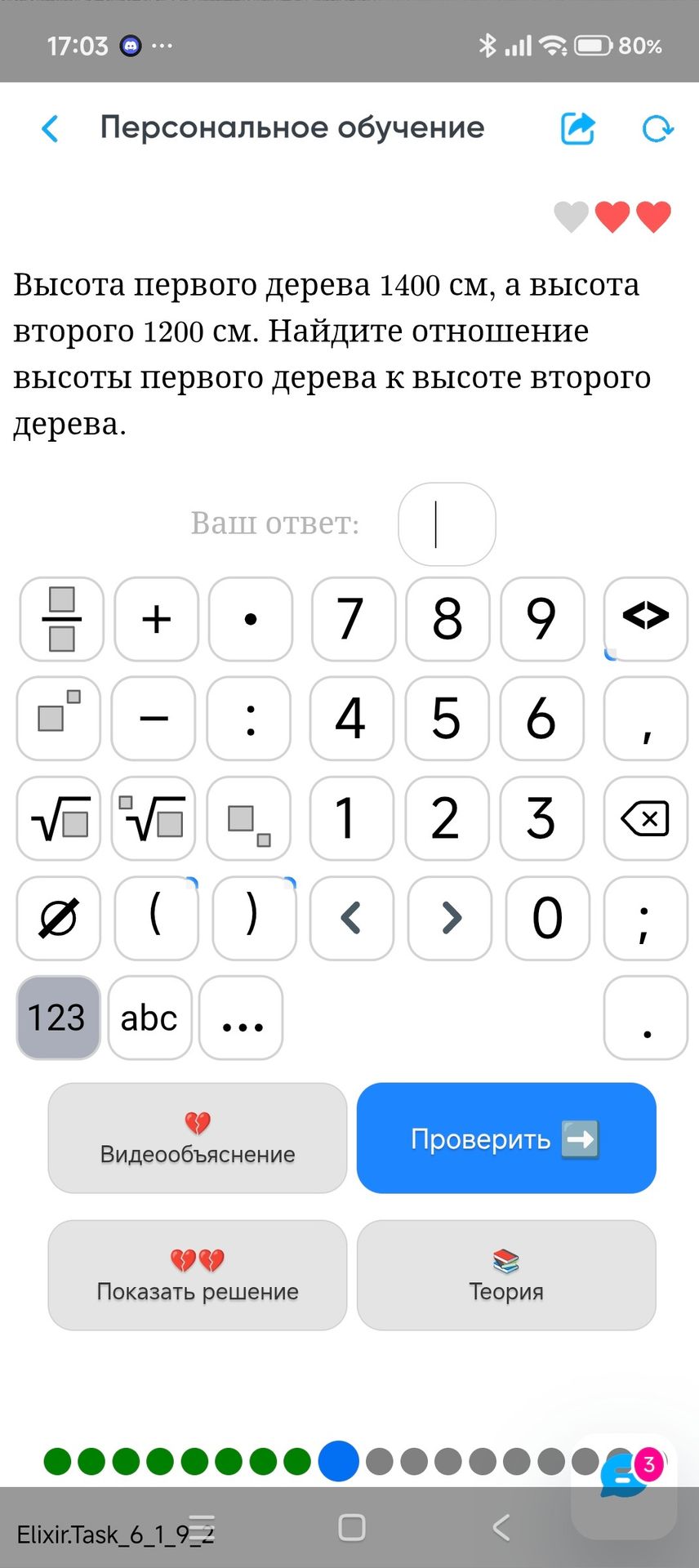Move cursor left with the arrow key

351,918
